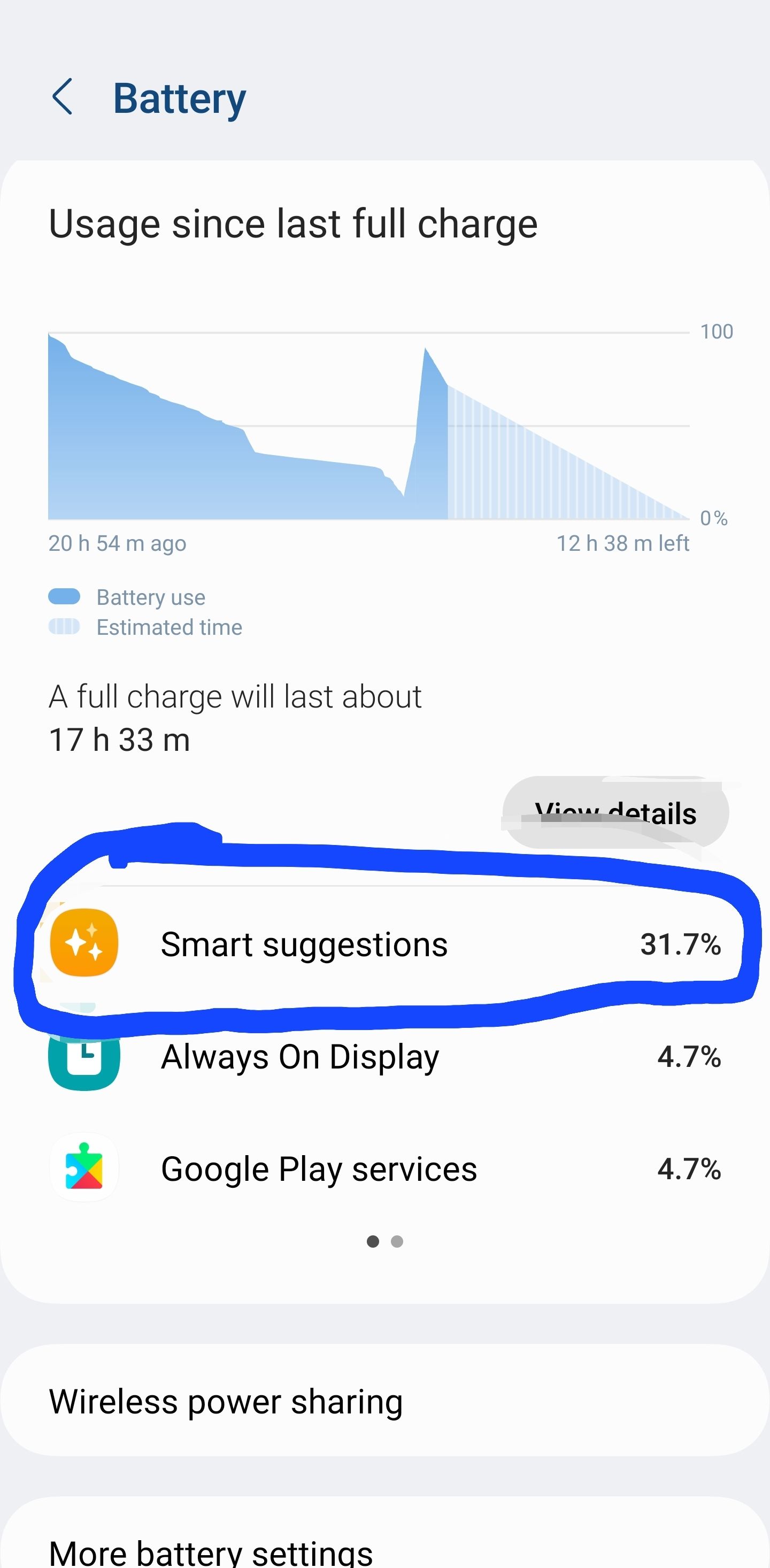This screenshot has height=1568, width=770.
Task: Tap the Battery use legend marker
Action: pyautogui.click(x=65, y=596)
